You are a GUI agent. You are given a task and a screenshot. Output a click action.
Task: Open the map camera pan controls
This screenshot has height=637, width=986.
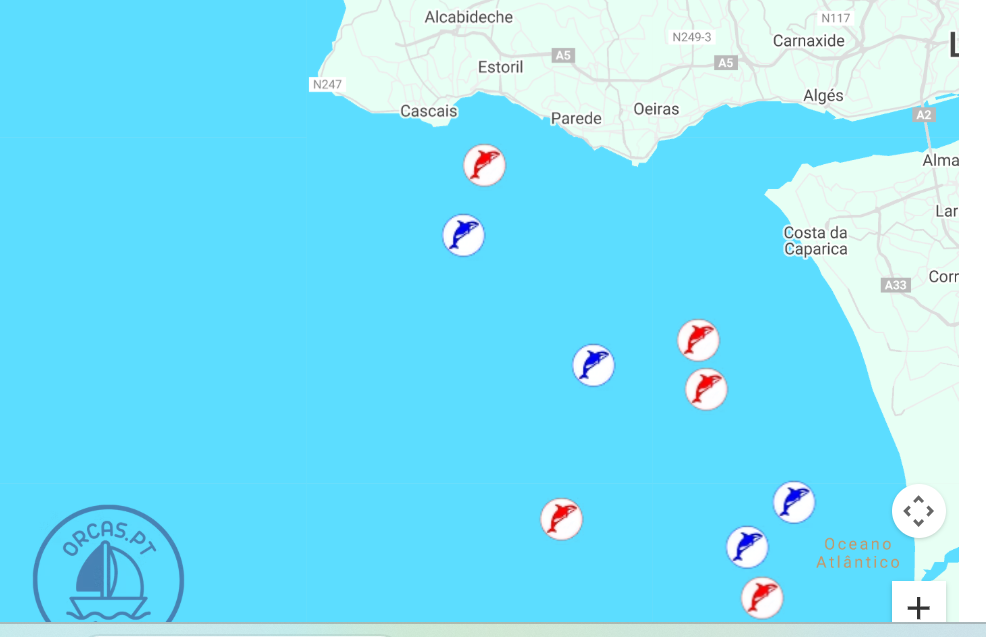click(918, 511)
